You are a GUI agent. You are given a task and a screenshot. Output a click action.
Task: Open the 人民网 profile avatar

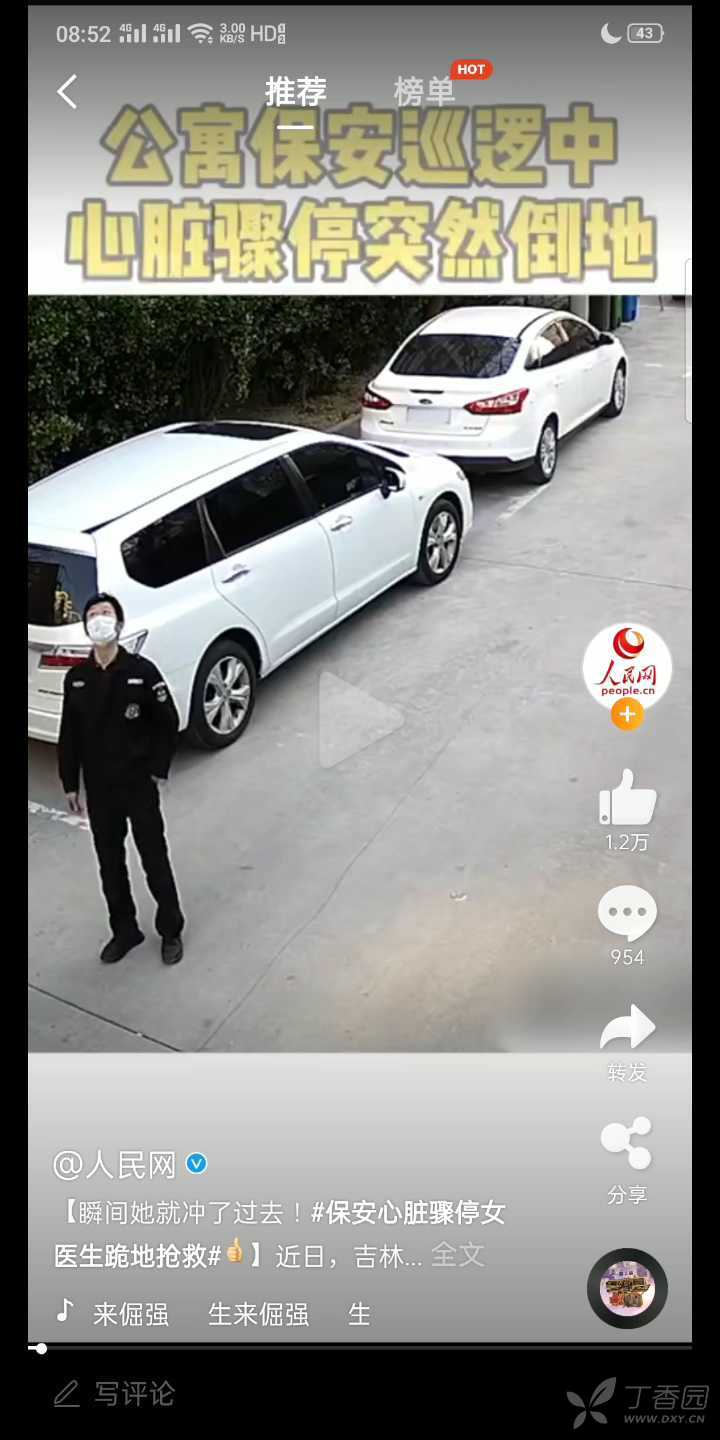pyautogui.click(x=627, y=666)
